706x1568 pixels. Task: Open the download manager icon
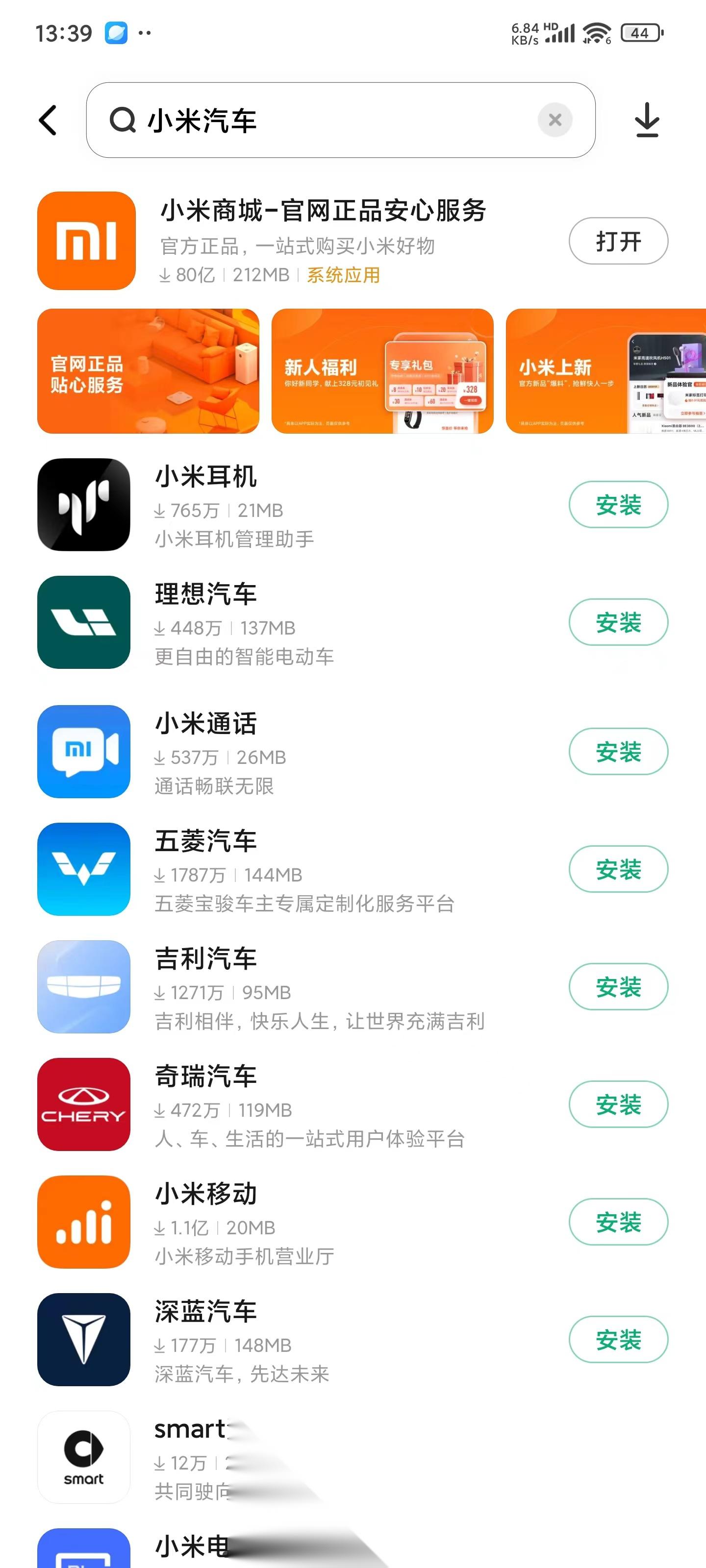647,120
